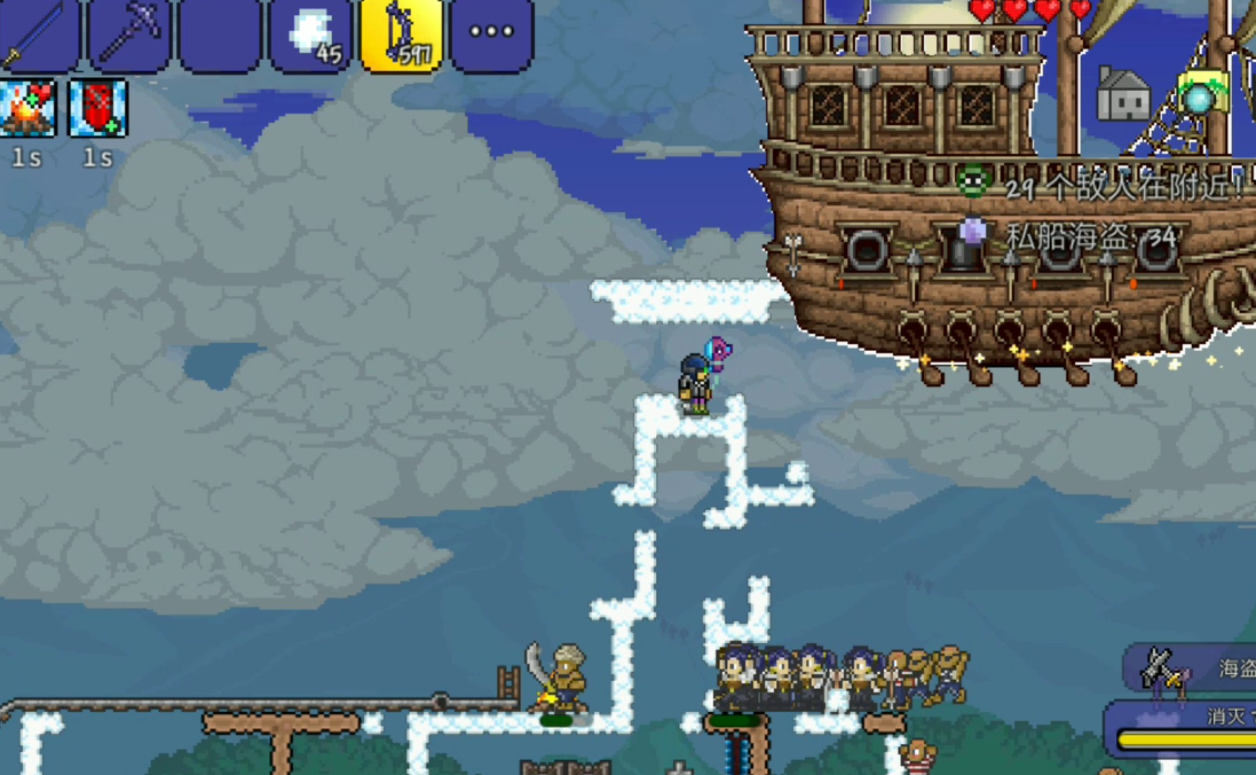1256x775 pixels.
Task: Tap the heart lantern buff icon
Action: tap(98, 109)
